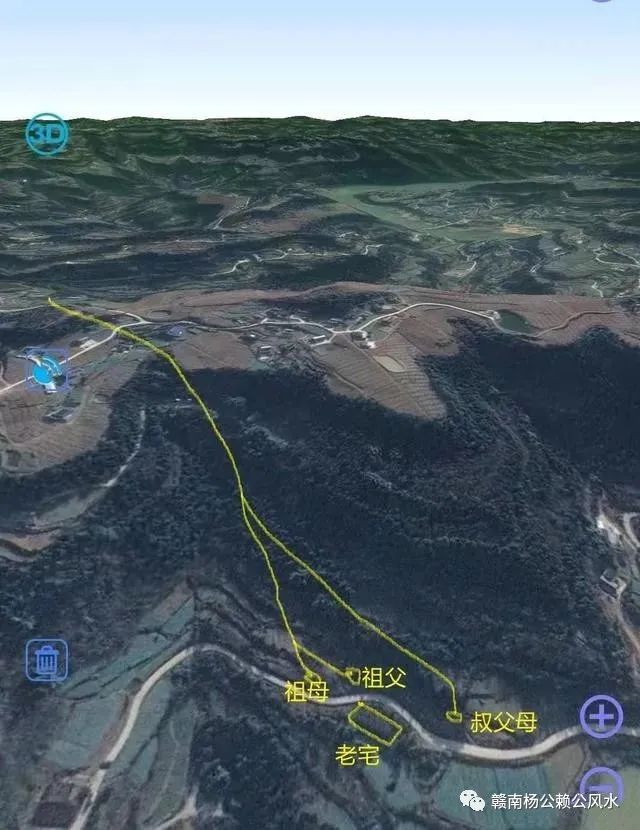The width and height of the screenshot is (640, 830).
Task: Toggle the 3D view mode
Action: (46, 134)
